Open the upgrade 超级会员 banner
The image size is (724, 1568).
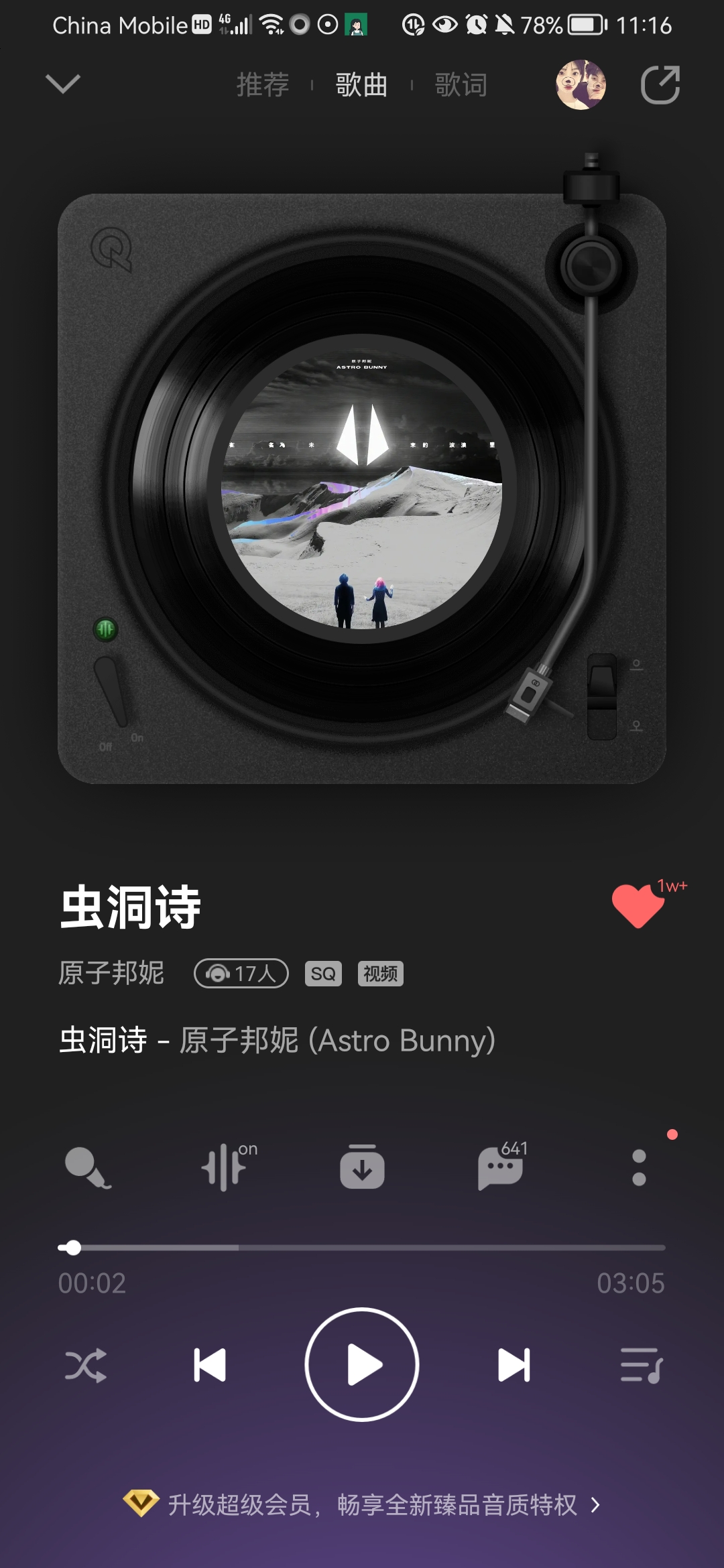tap(362, 1504)
